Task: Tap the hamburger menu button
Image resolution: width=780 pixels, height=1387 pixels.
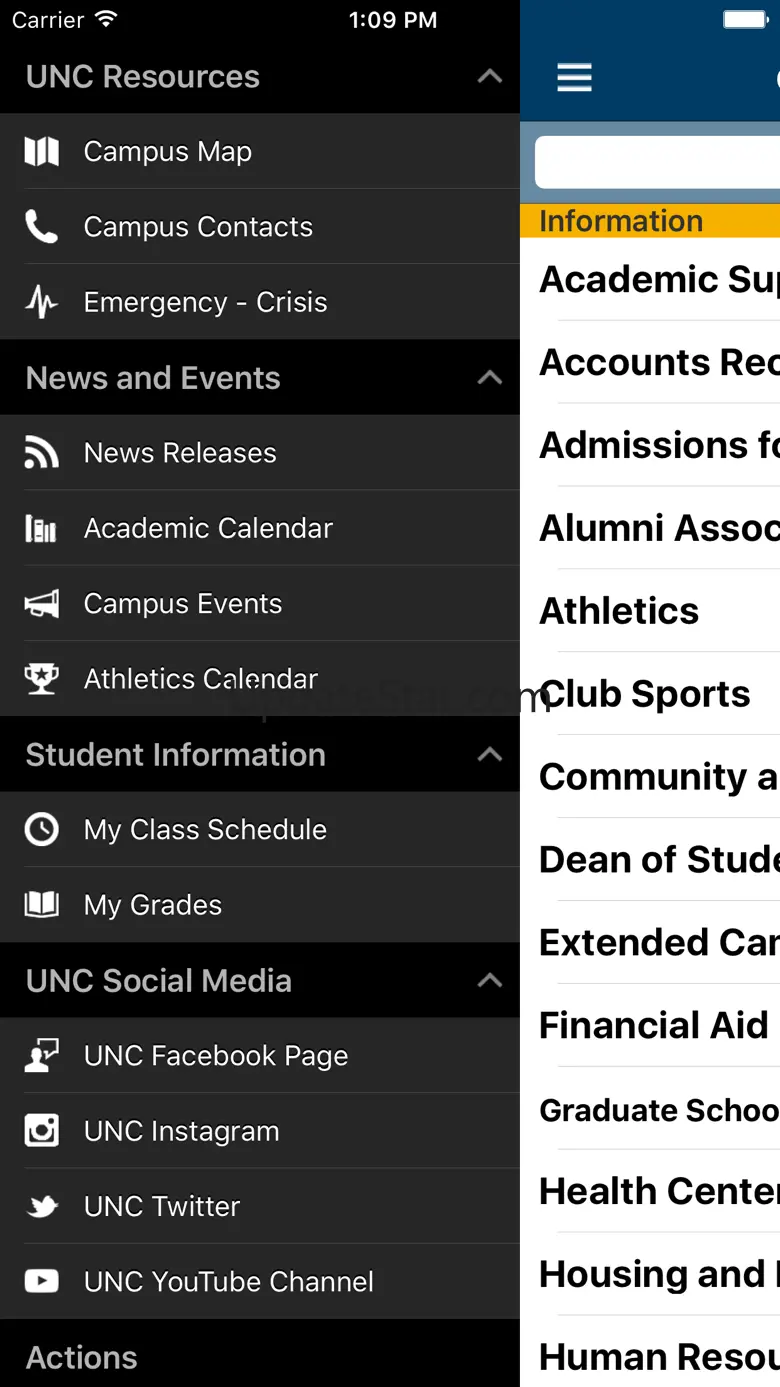Action: click(574, 77)
